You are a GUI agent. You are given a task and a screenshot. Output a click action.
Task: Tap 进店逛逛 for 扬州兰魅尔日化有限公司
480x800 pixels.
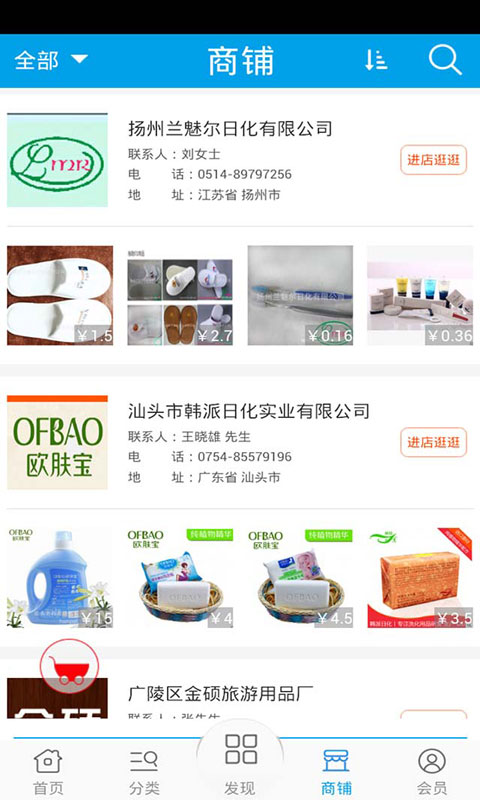click(x=433, y=160)
